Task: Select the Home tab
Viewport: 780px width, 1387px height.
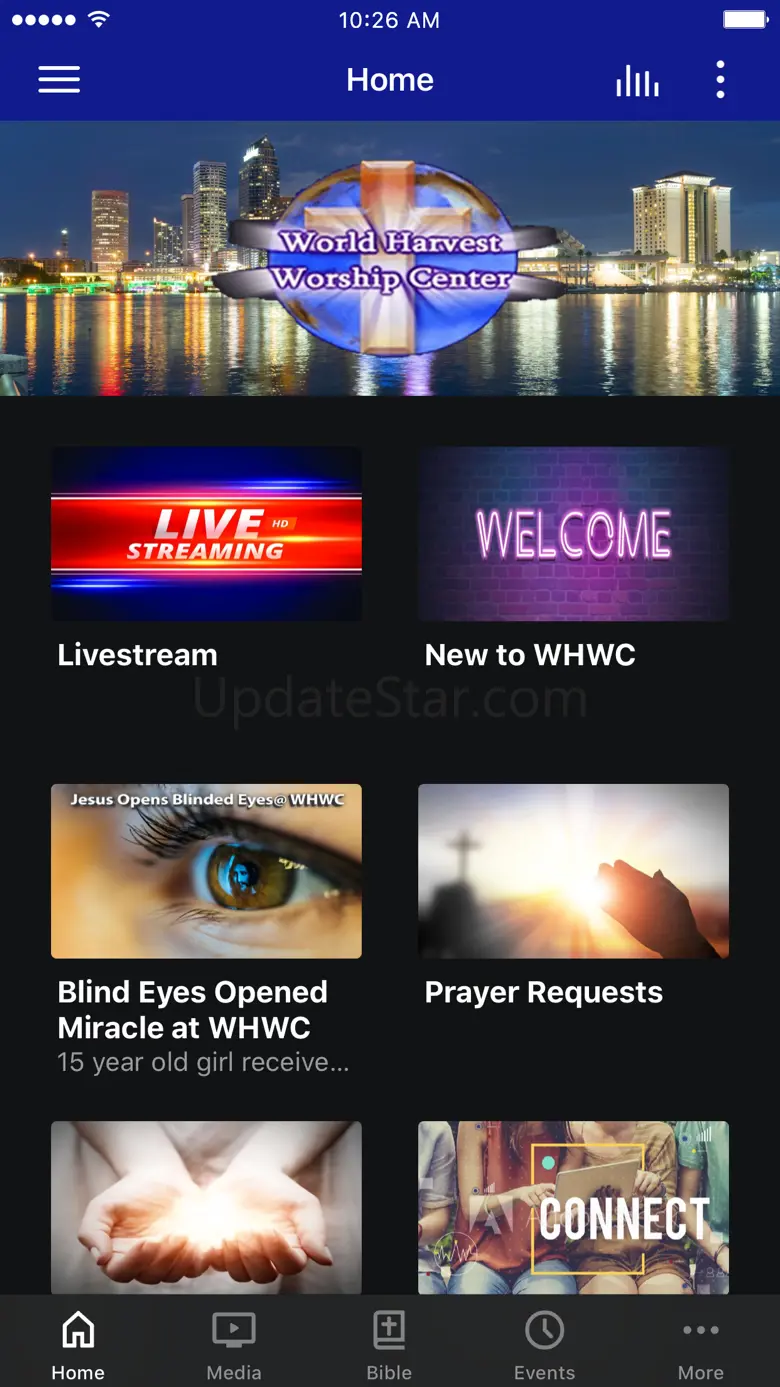Action: pos(78,1343)
